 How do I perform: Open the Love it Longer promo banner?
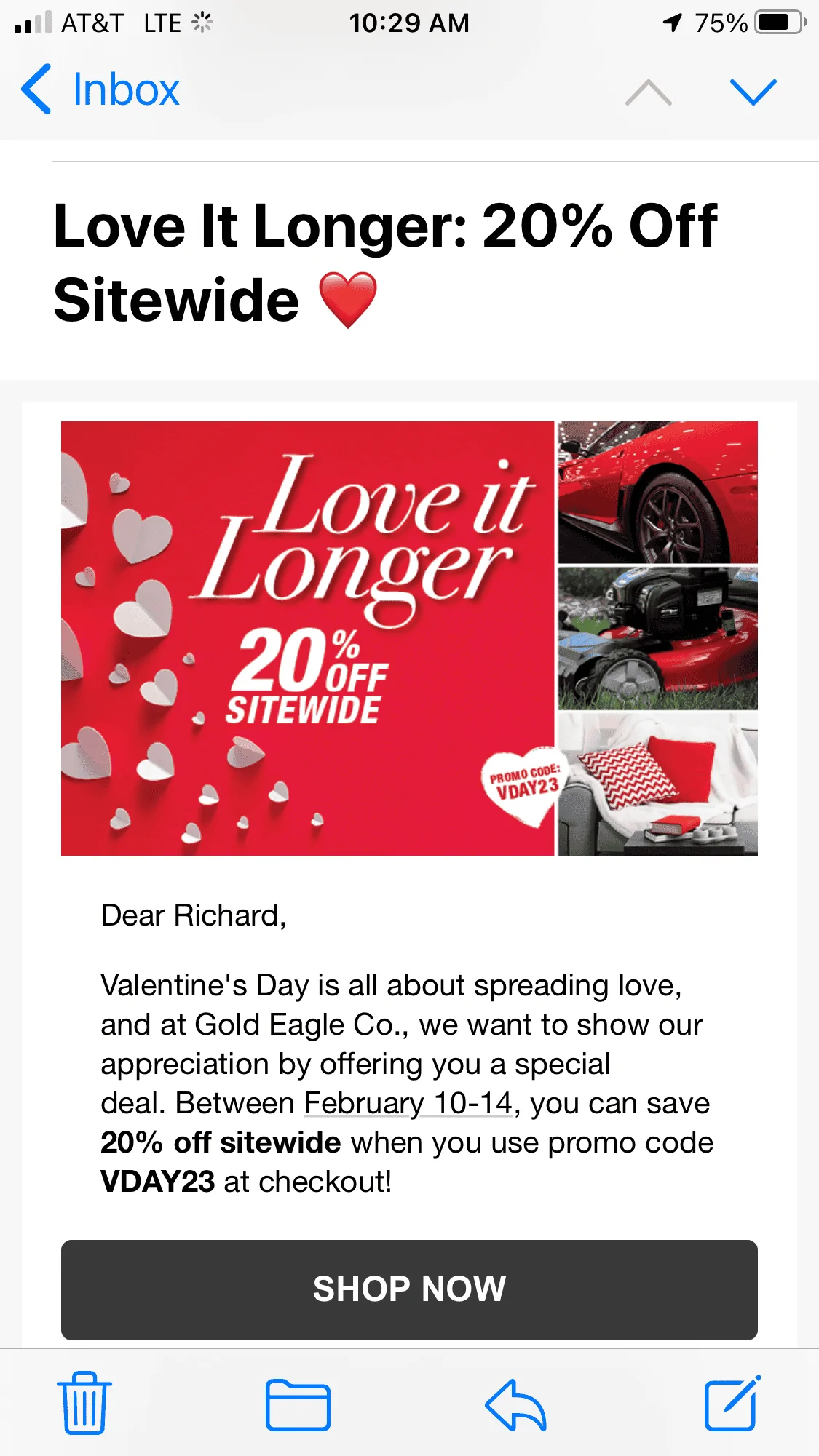tap(409, 638)
